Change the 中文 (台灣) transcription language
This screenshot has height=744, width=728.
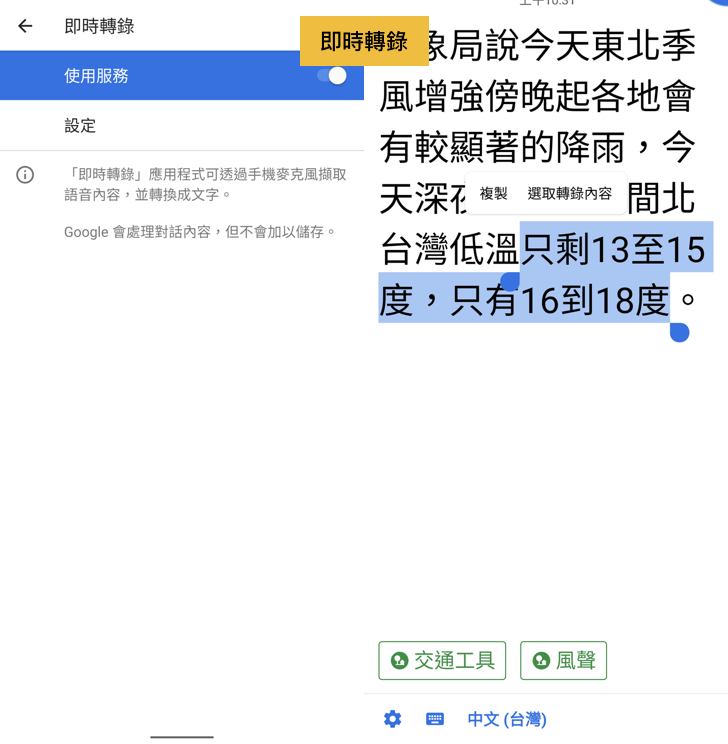click(507, 719)
